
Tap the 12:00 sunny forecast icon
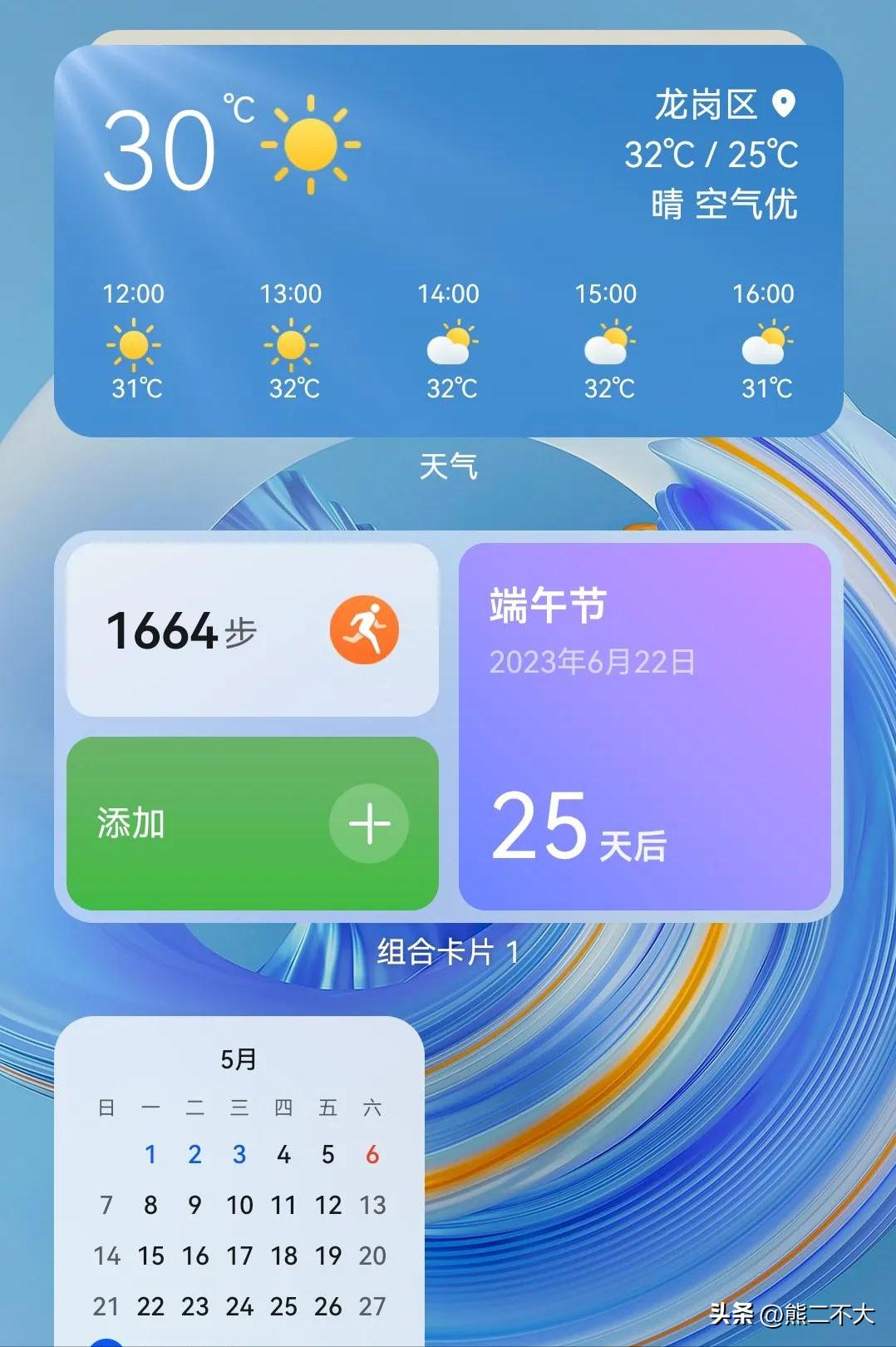coord(133,345)
